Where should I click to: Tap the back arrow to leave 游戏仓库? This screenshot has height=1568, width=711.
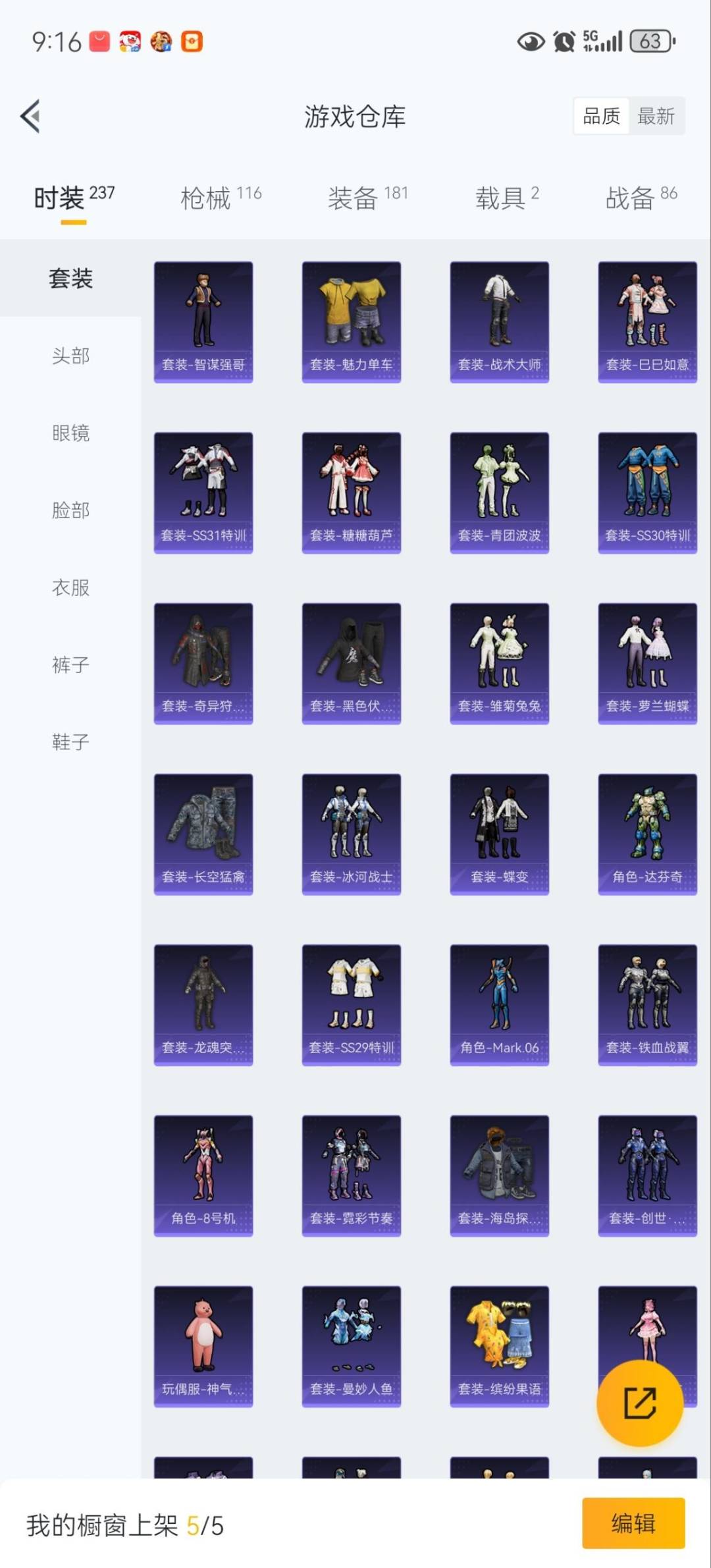[x=29, y=116]
